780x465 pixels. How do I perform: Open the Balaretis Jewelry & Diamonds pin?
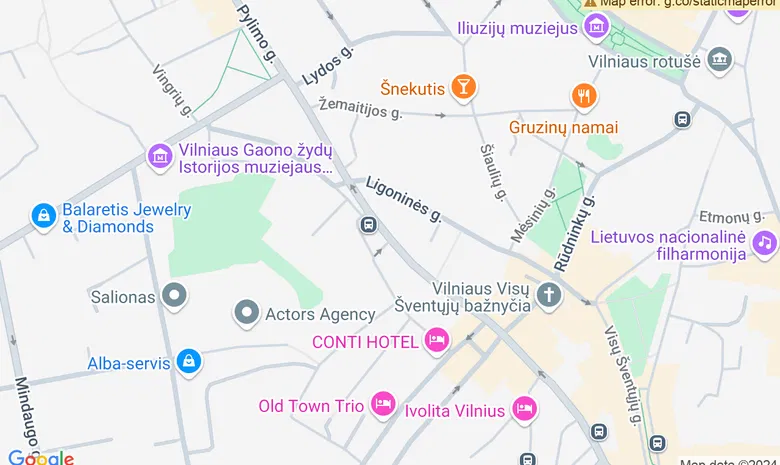click(x=43, y=216)
